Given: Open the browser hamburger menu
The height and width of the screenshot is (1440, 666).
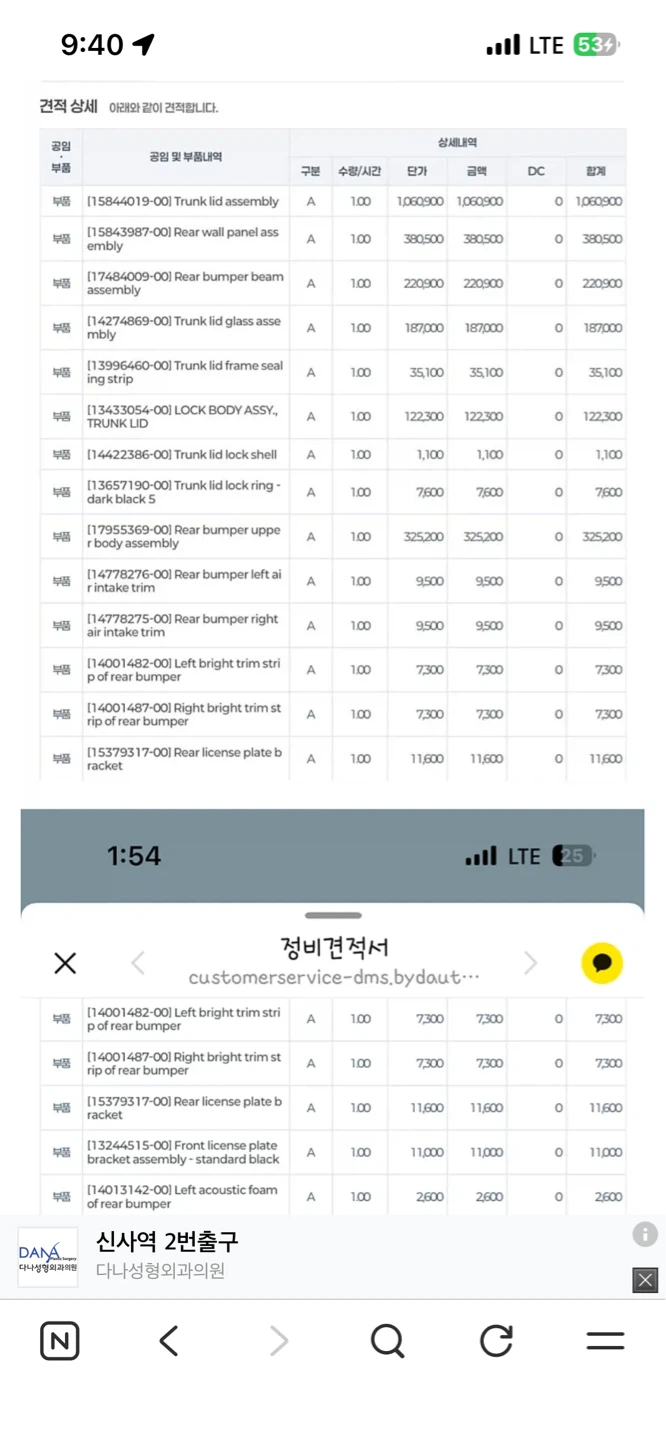Looking at the screenshot, I should point(605,1341).
